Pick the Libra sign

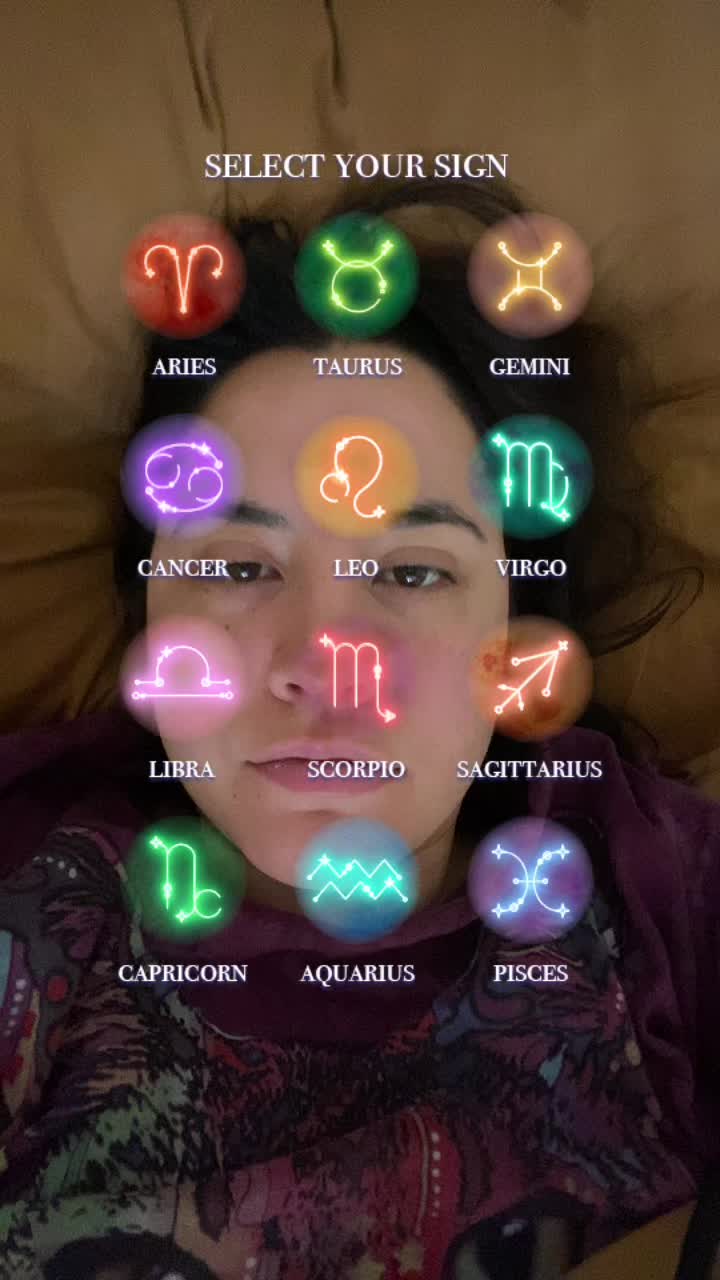(x=184, y=679)
